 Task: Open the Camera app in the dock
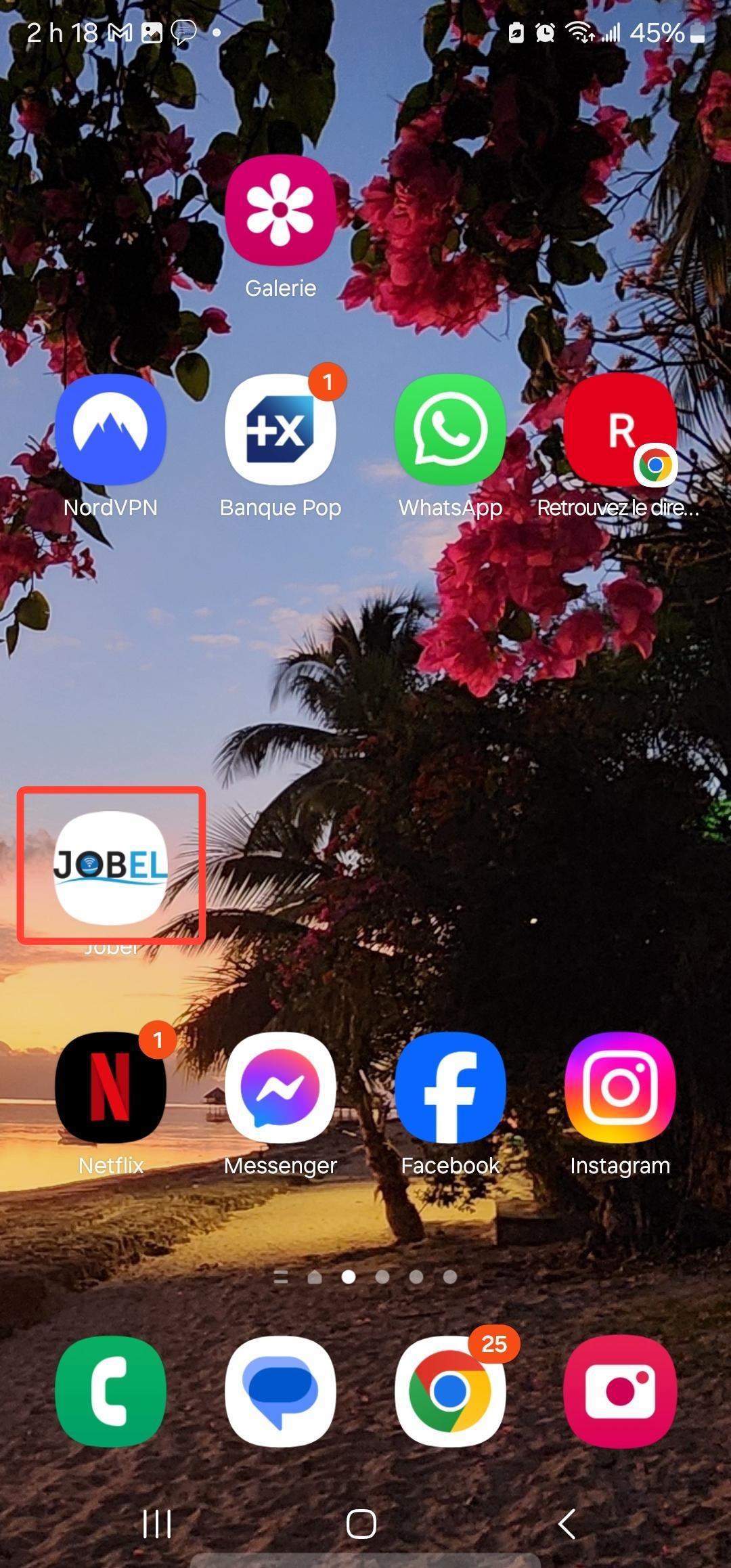click(x=620, y=1391)
